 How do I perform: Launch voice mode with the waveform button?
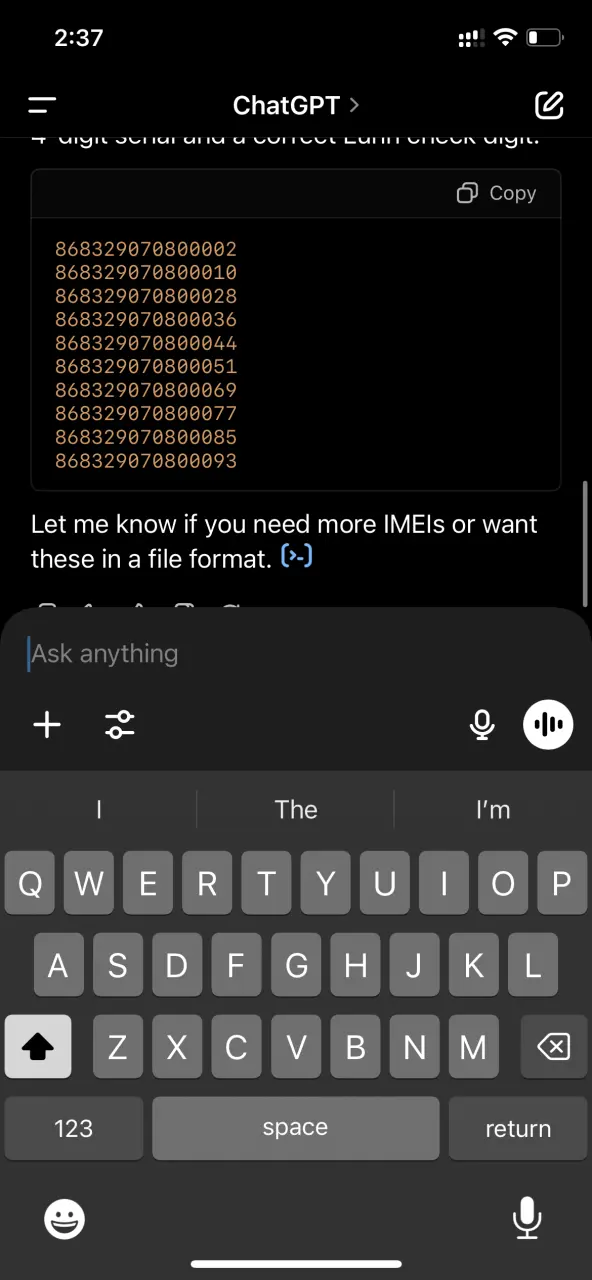point(548,724)
